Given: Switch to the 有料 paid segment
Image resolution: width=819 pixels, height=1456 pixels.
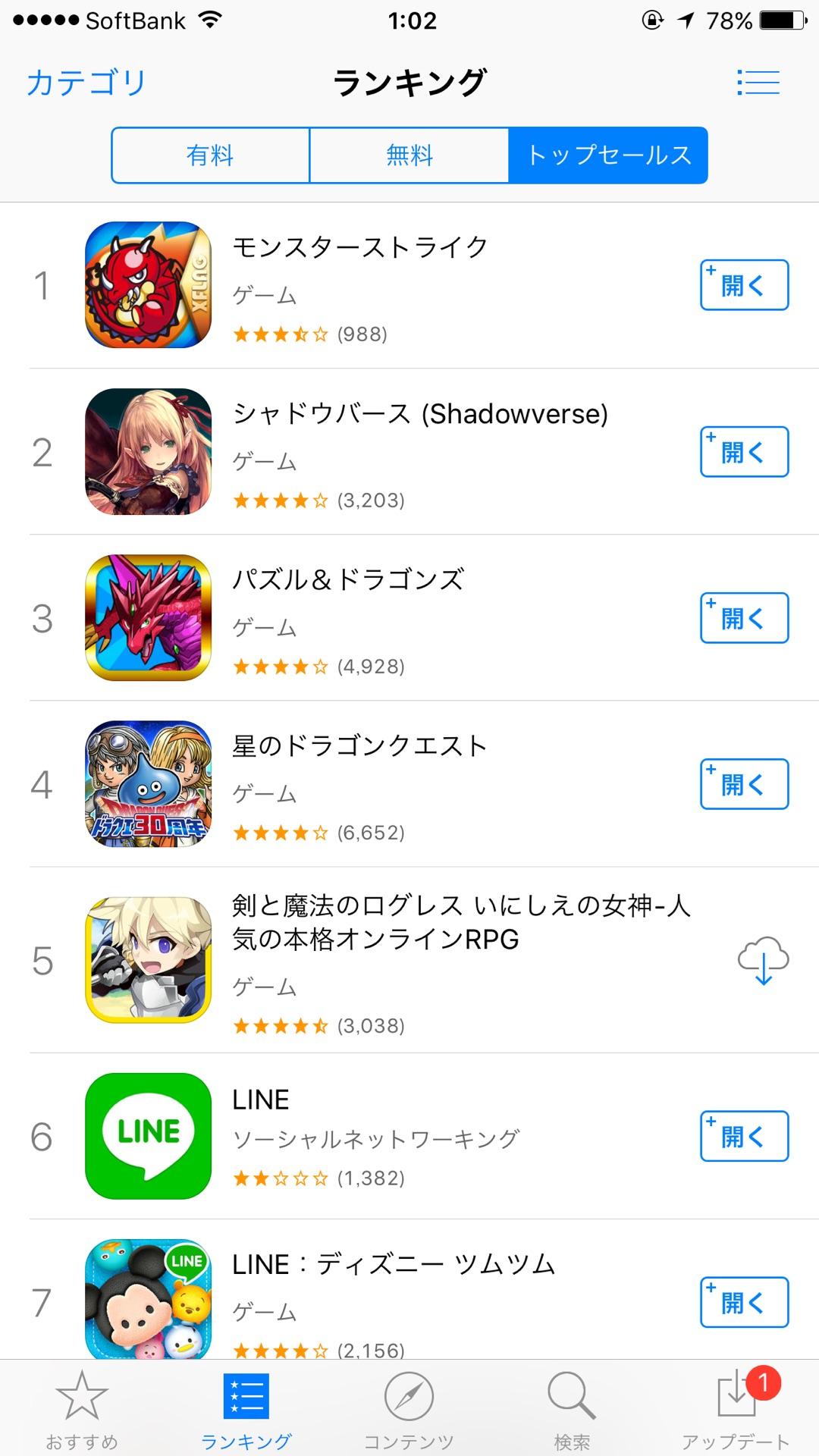Looking at the screenshot, I should [210, 155].
